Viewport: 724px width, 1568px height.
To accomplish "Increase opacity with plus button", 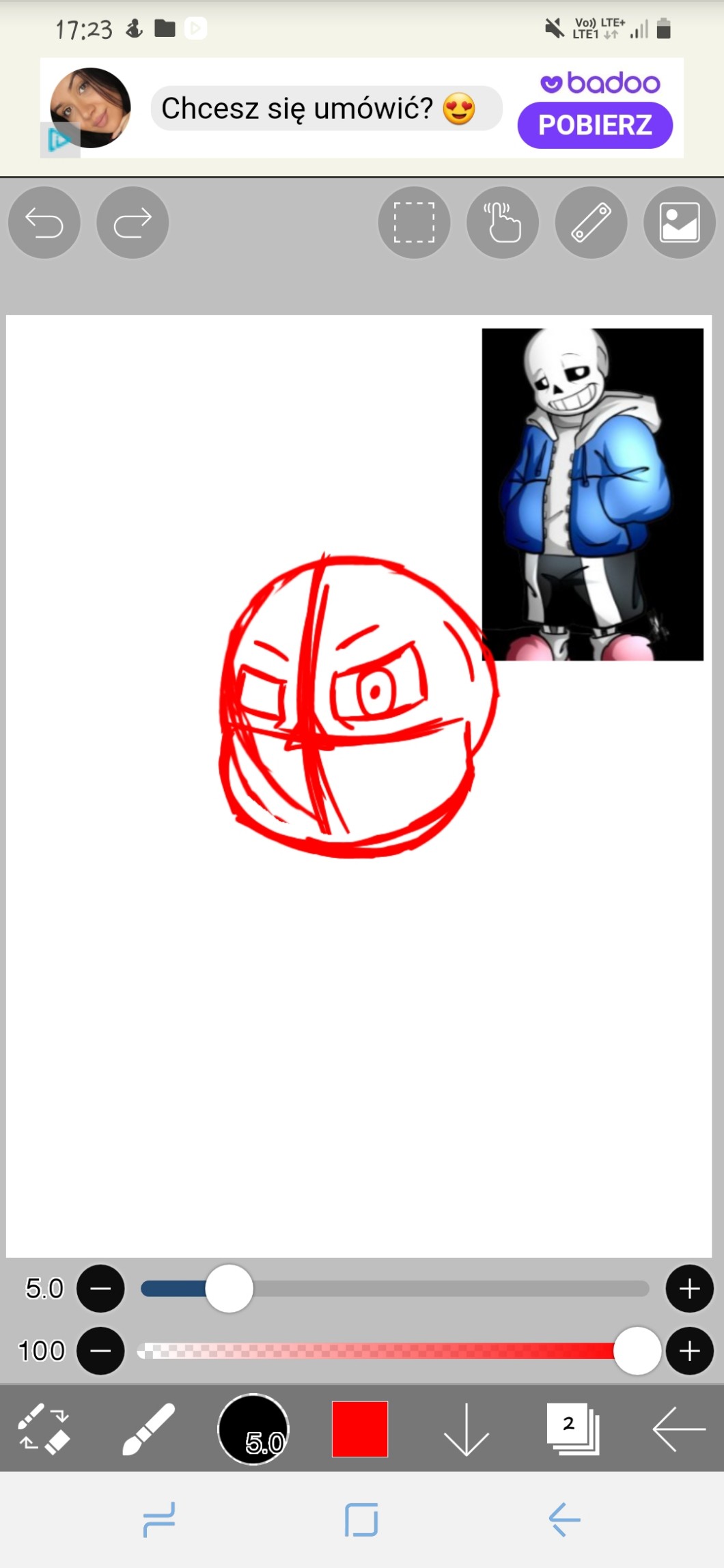I will point(689,1351).
